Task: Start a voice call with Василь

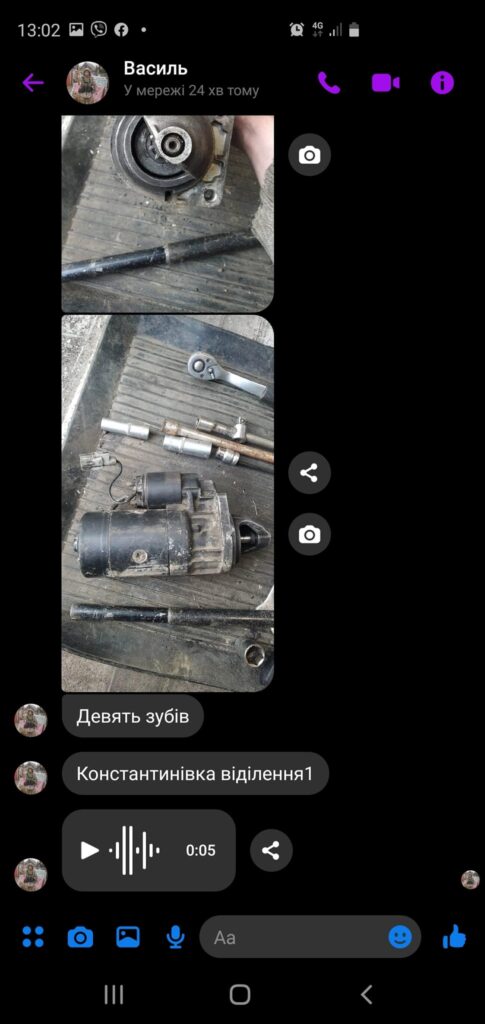Action: pos(329,82)
